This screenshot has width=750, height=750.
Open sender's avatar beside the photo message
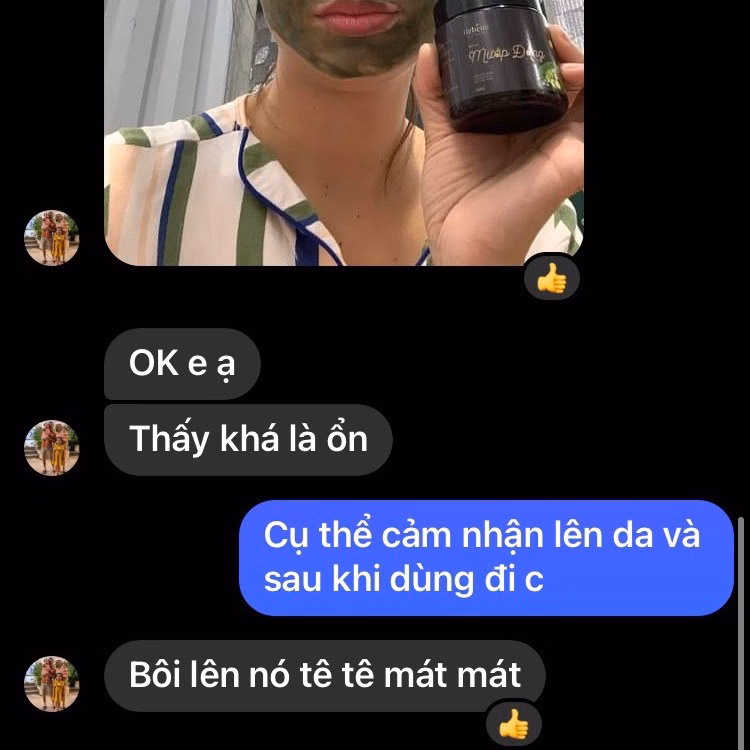click(x=51, y=238)
